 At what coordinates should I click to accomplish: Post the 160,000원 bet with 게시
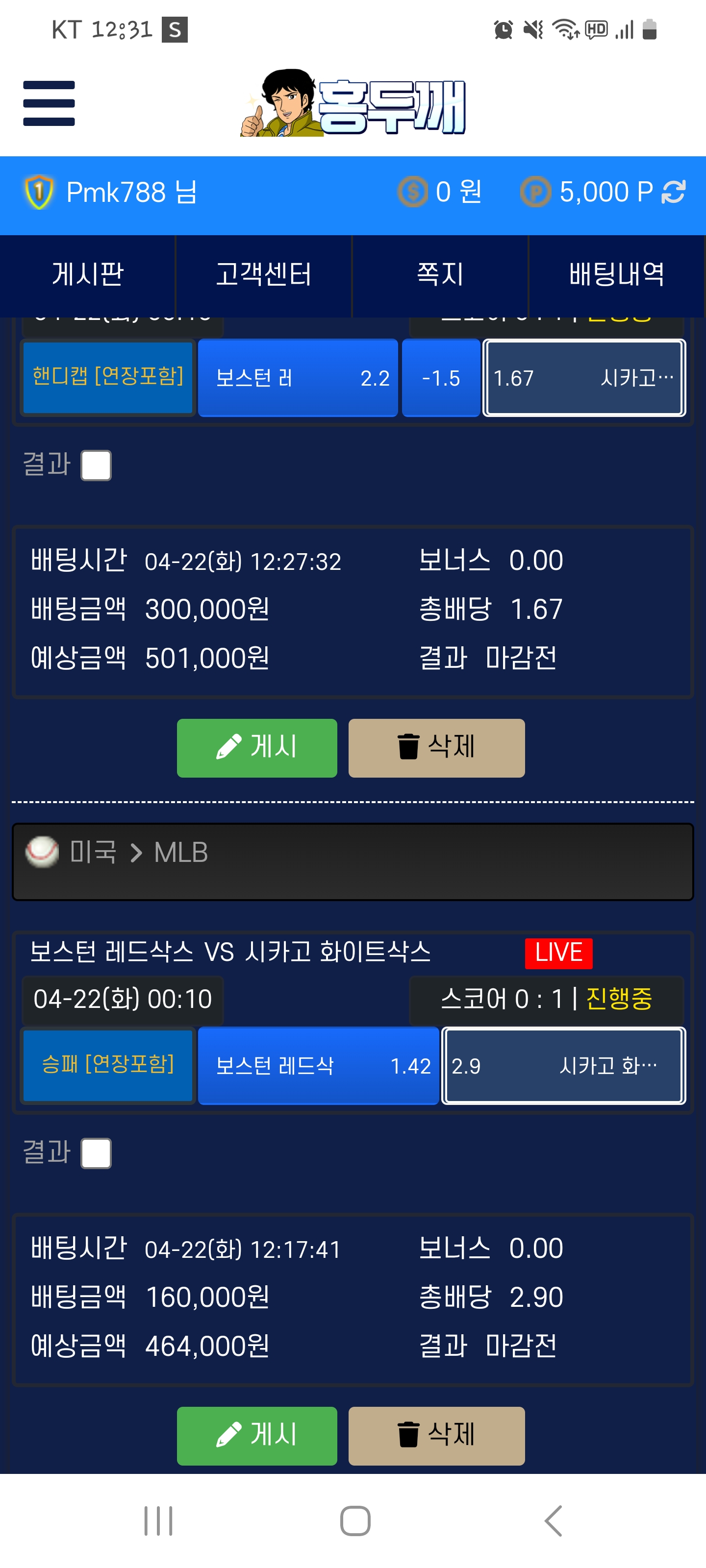(256, 1435)
